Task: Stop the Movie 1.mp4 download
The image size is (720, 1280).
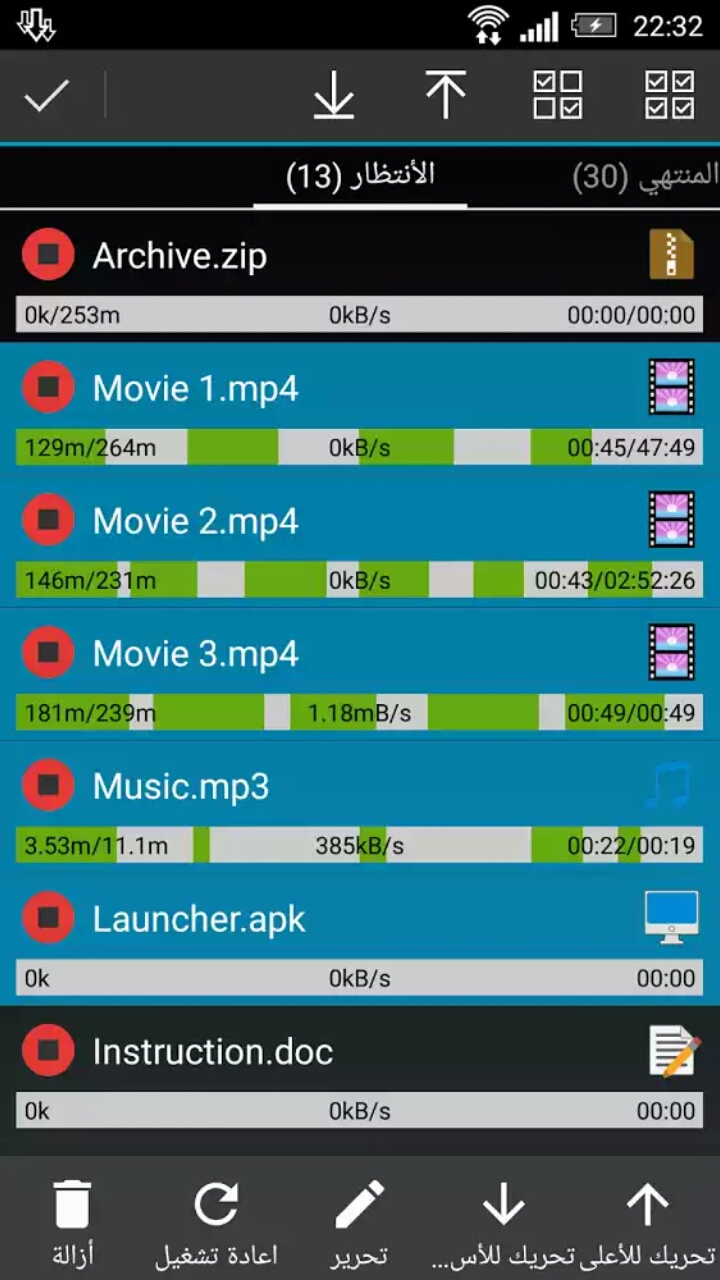Action: [48, 387]
